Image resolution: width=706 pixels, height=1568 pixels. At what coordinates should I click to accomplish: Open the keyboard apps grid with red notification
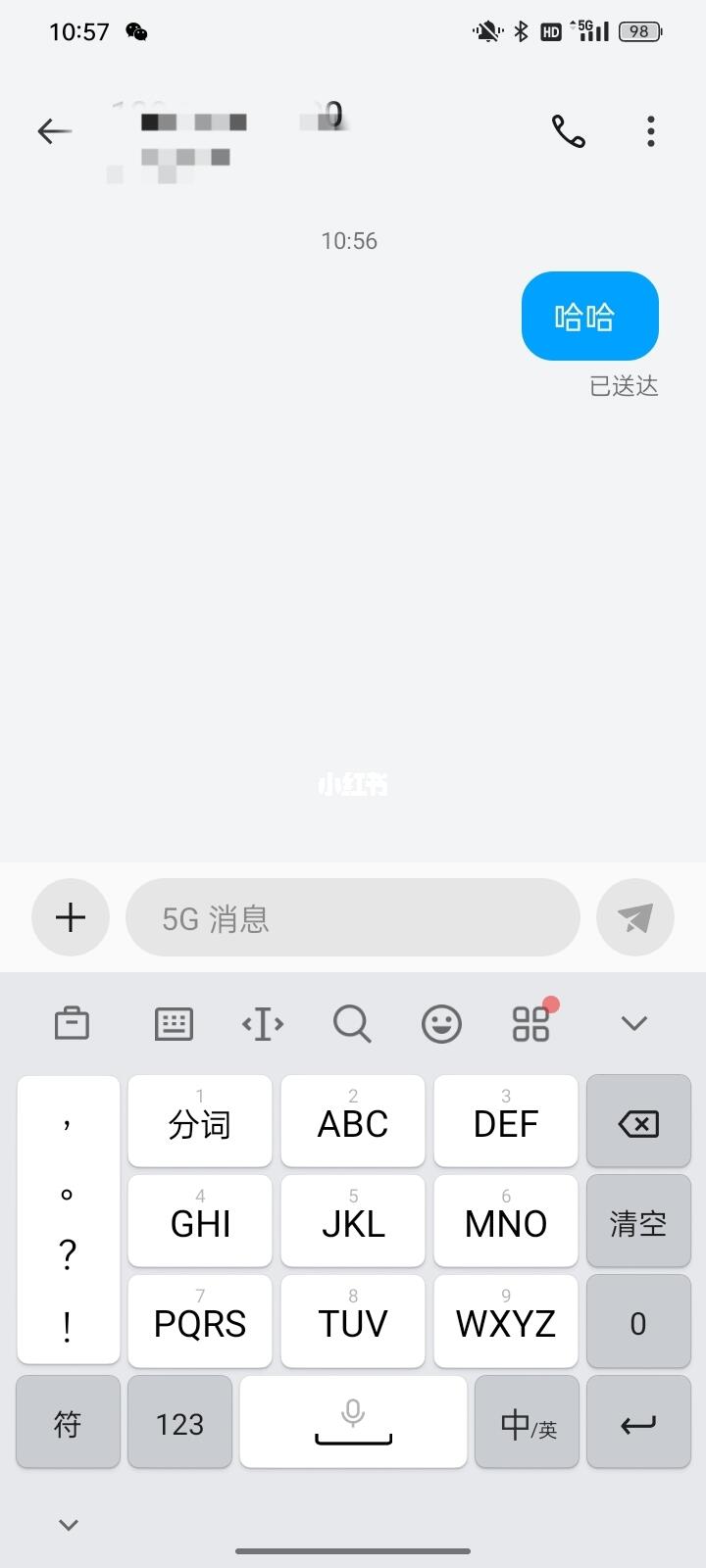tap(530, 1023)
